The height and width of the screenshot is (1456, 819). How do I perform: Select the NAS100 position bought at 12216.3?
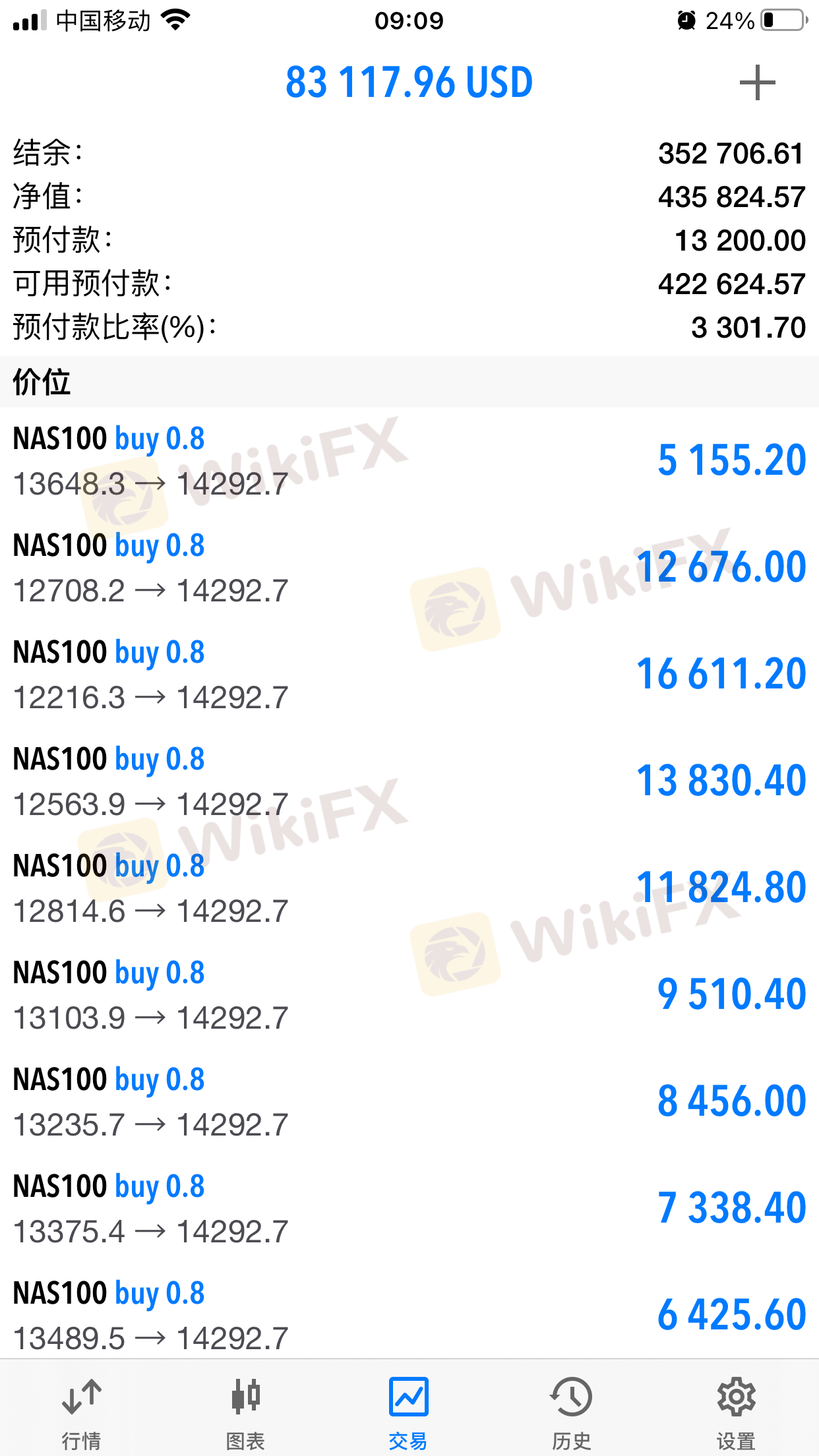[x=409, y=675]
